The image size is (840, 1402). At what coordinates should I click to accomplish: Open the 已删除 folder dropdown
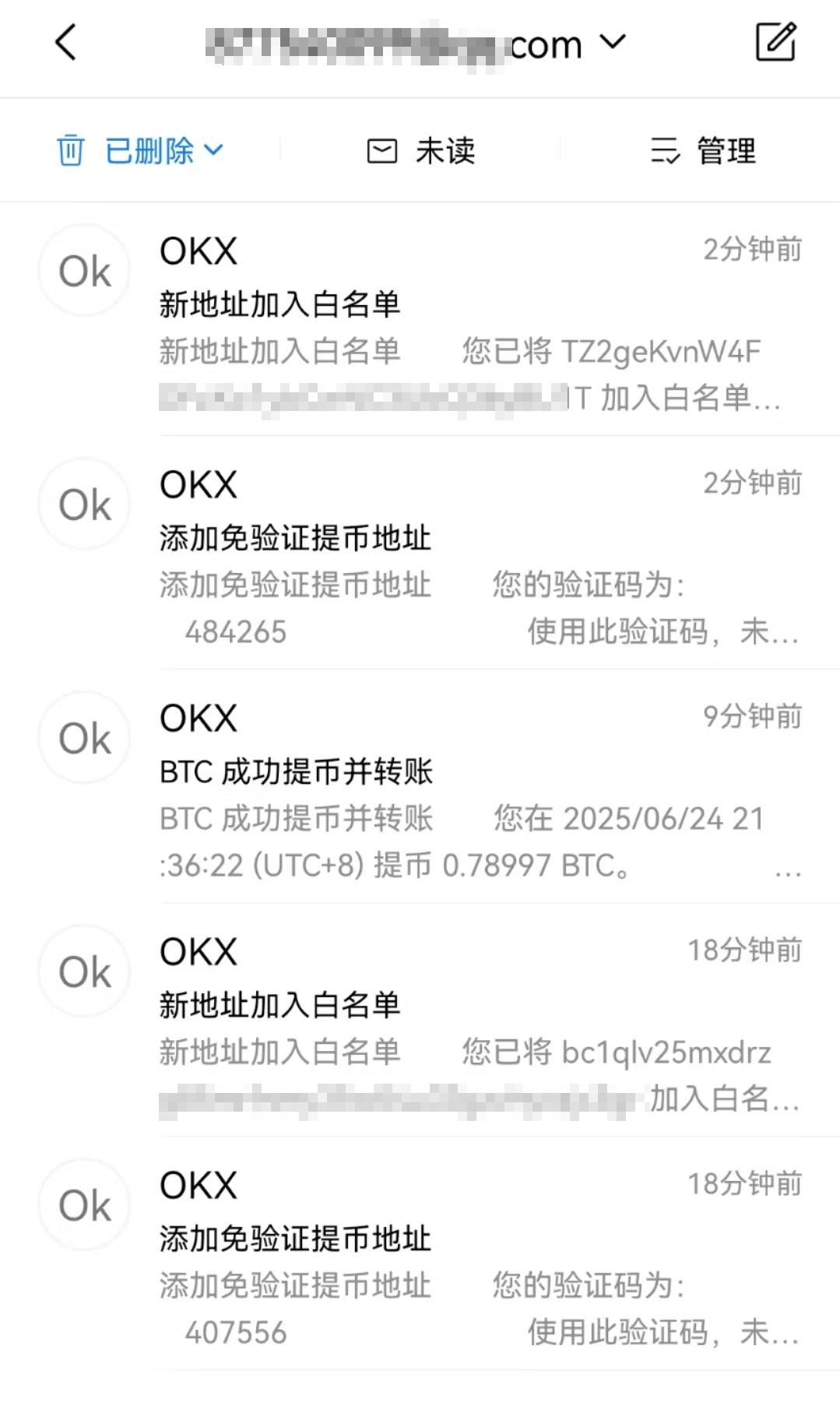[x=142, y=150]
